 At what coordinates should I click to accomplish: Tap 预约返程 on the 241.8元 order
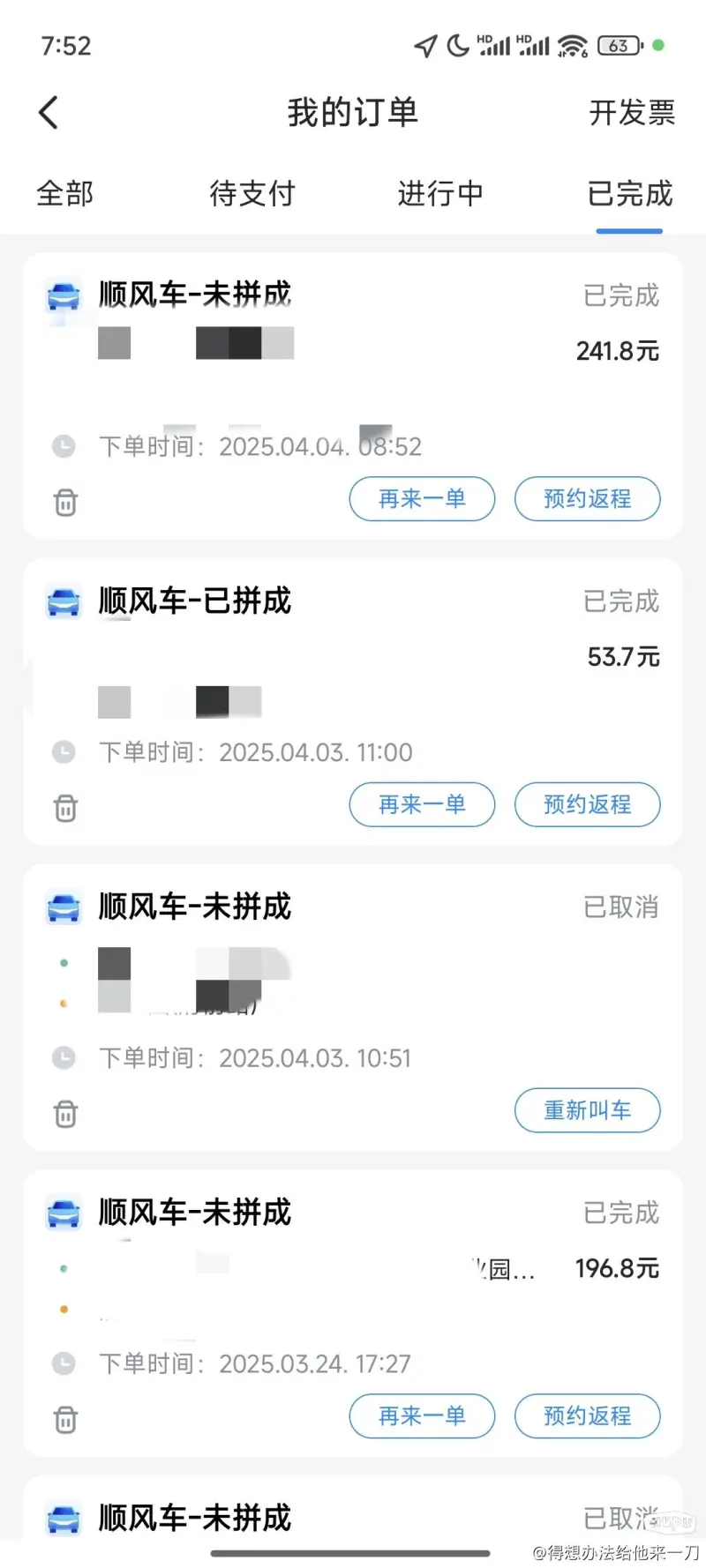click(588, 499)
